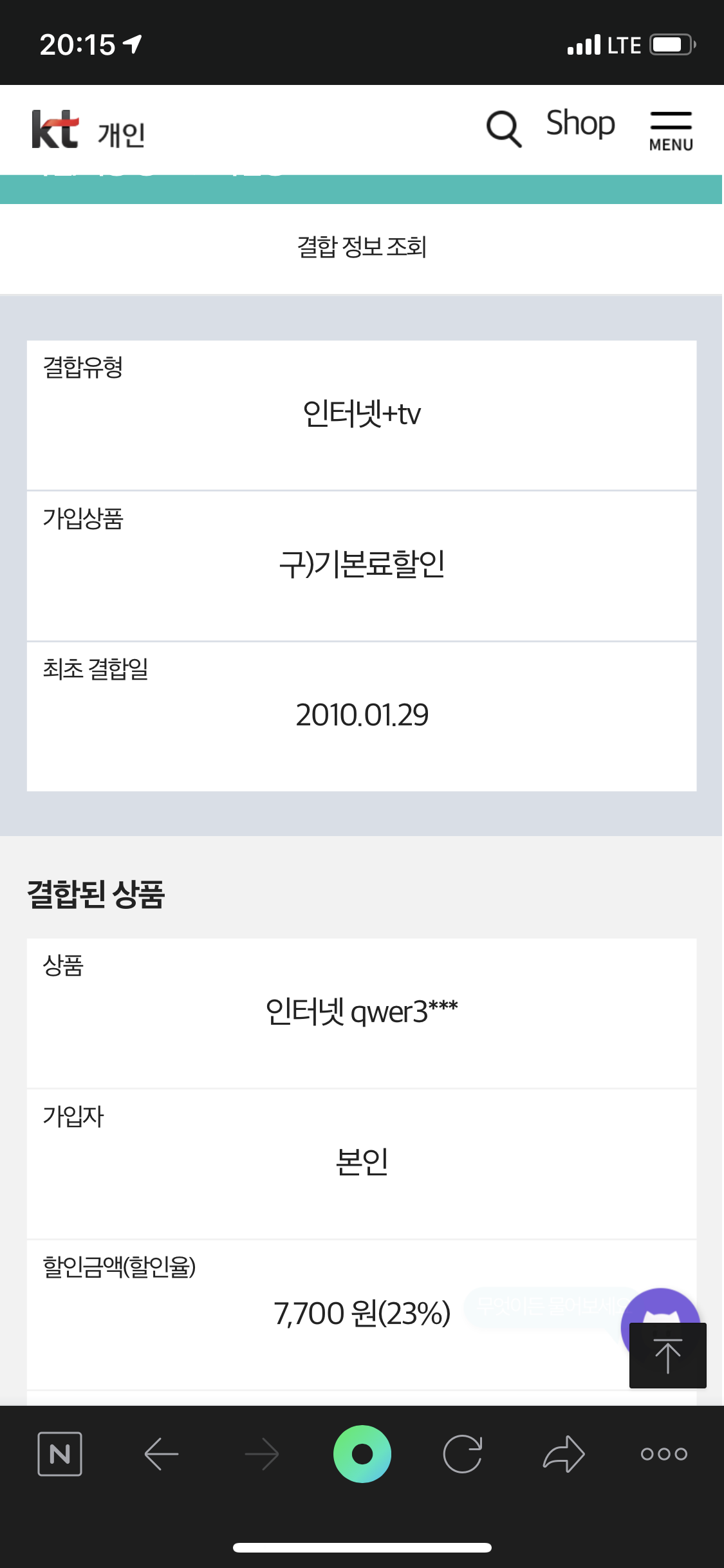724x1568 pixels.
Task: Open the MENU hamburger button
Action: pyautogui.click(x=671, y=131)
